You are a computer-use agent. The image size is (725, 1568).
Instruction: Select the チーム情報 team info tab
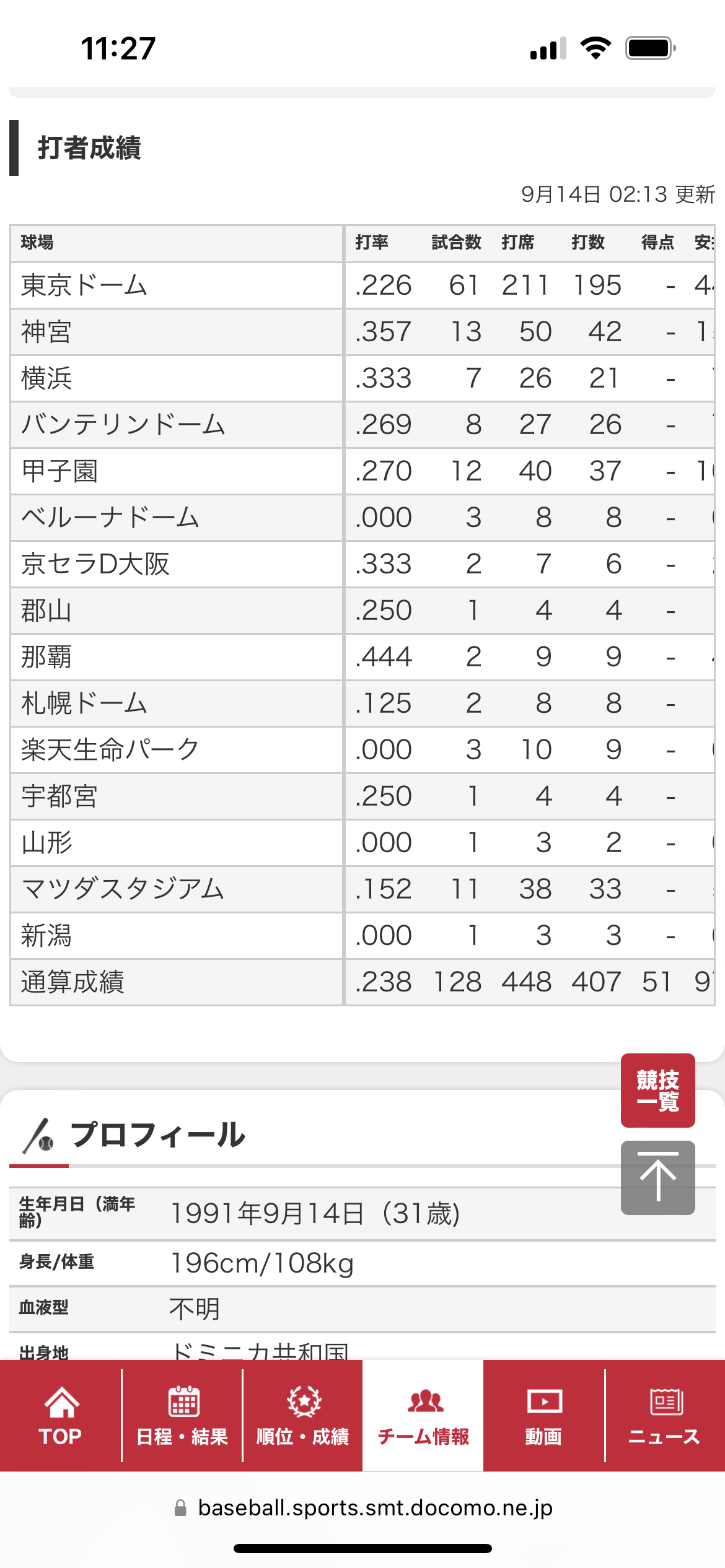click(423, 1416)
